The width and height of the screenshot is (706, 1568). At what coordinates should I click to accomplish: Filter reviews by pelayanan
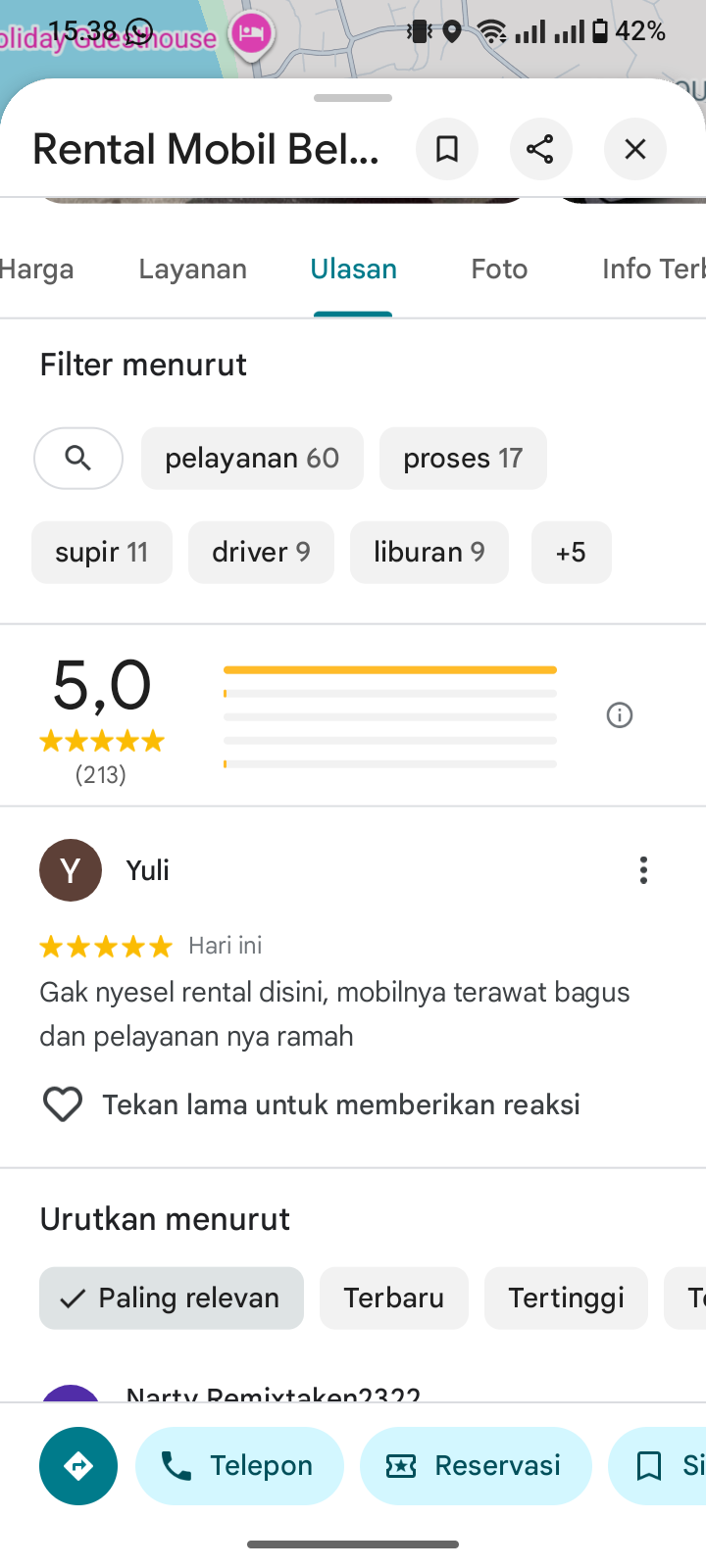click(252, 458)
